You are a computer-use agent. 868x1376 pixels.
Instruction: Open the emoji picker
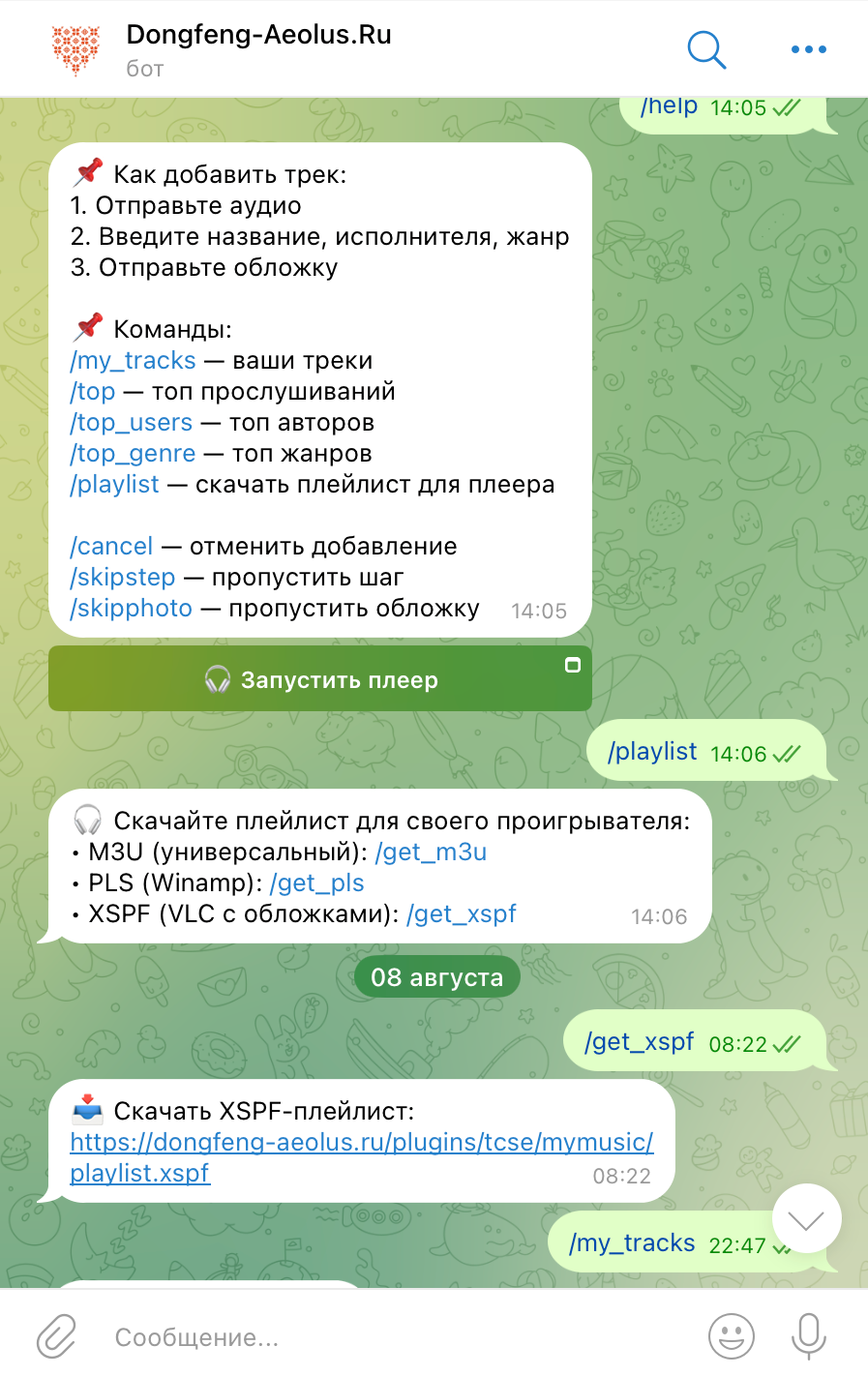pos(732,1336)
